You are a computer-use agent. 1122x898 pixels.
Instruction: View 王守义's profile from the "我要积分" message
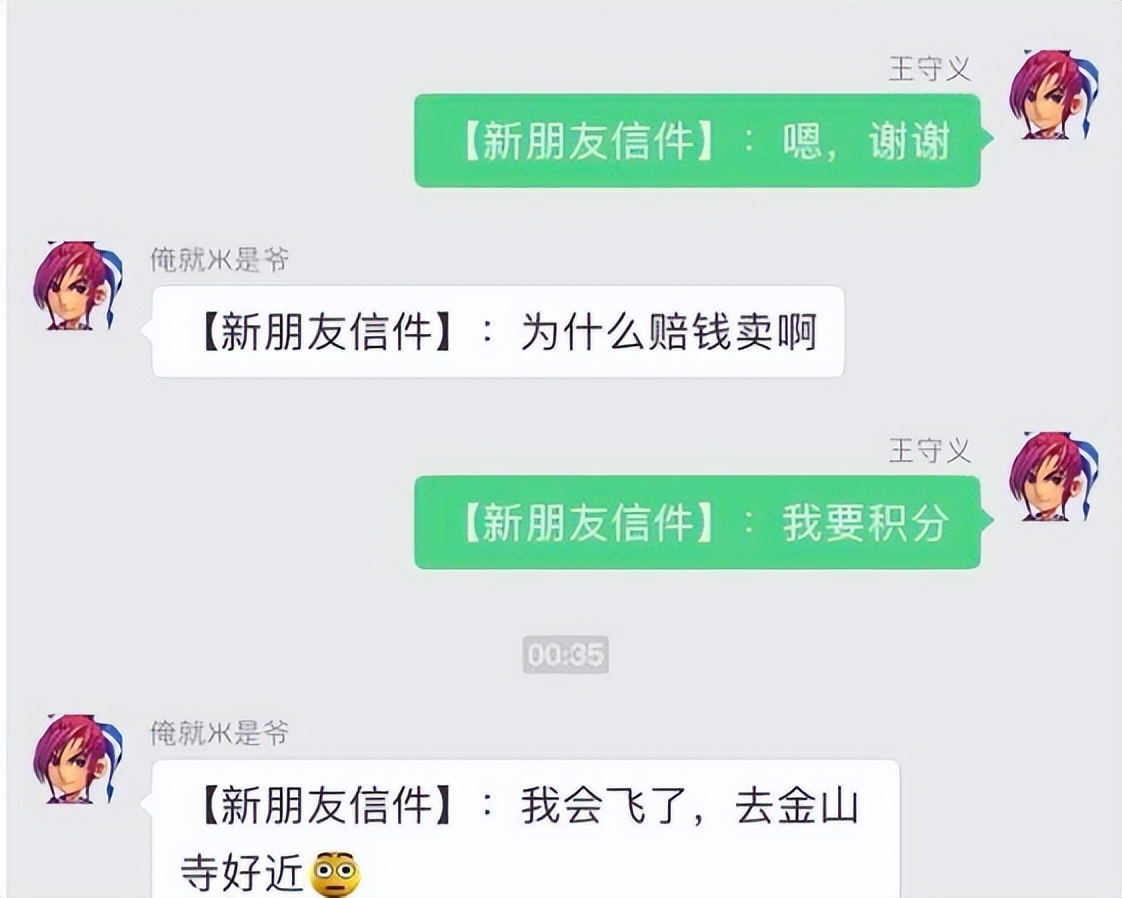[x=1053, y=476]
